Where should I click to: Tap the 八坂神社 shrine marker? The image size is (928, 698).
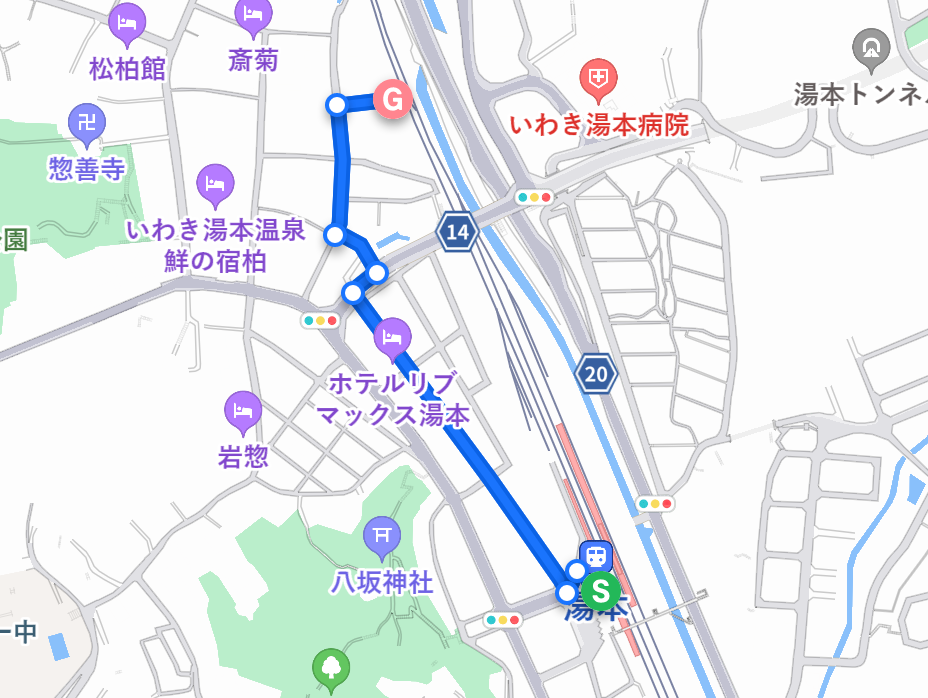pyautogui.click(x=382, y=535)
